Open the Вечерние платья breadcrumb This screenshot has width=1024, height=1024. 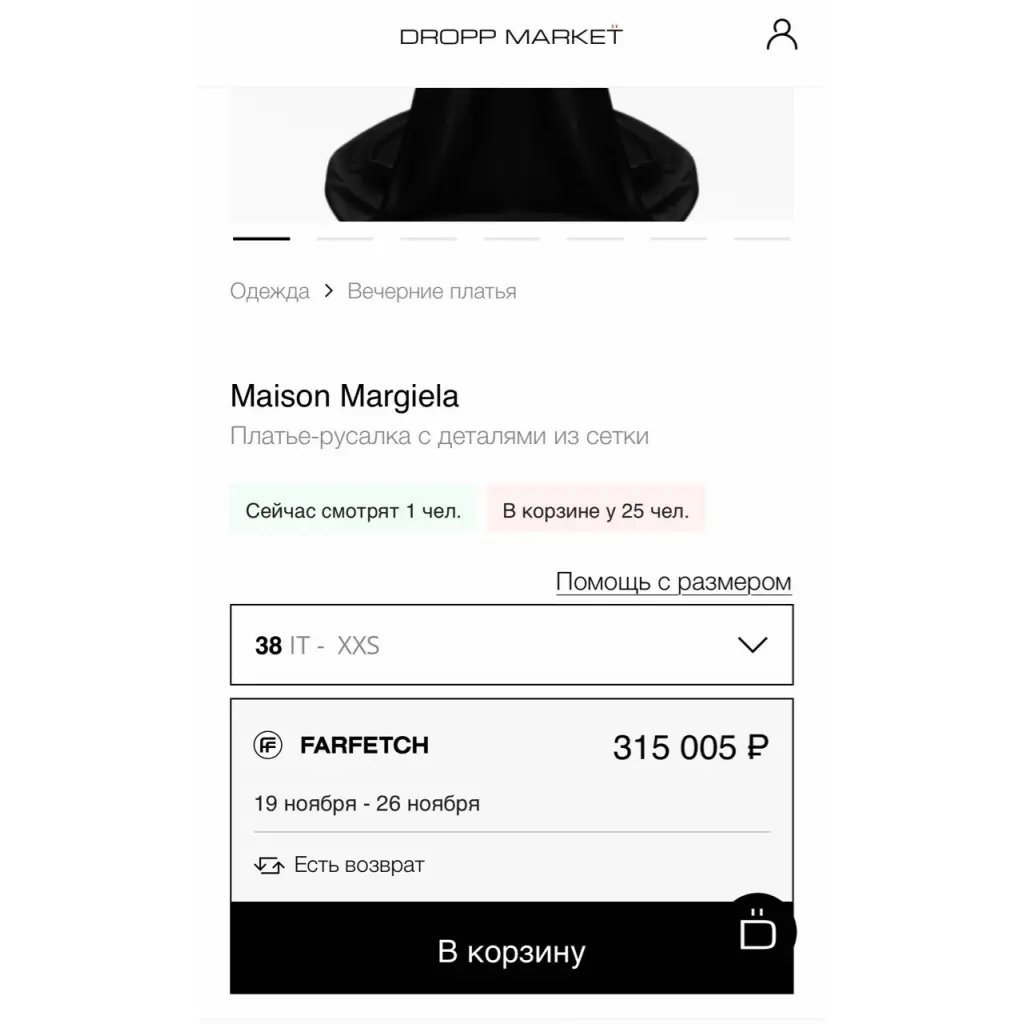432,292
